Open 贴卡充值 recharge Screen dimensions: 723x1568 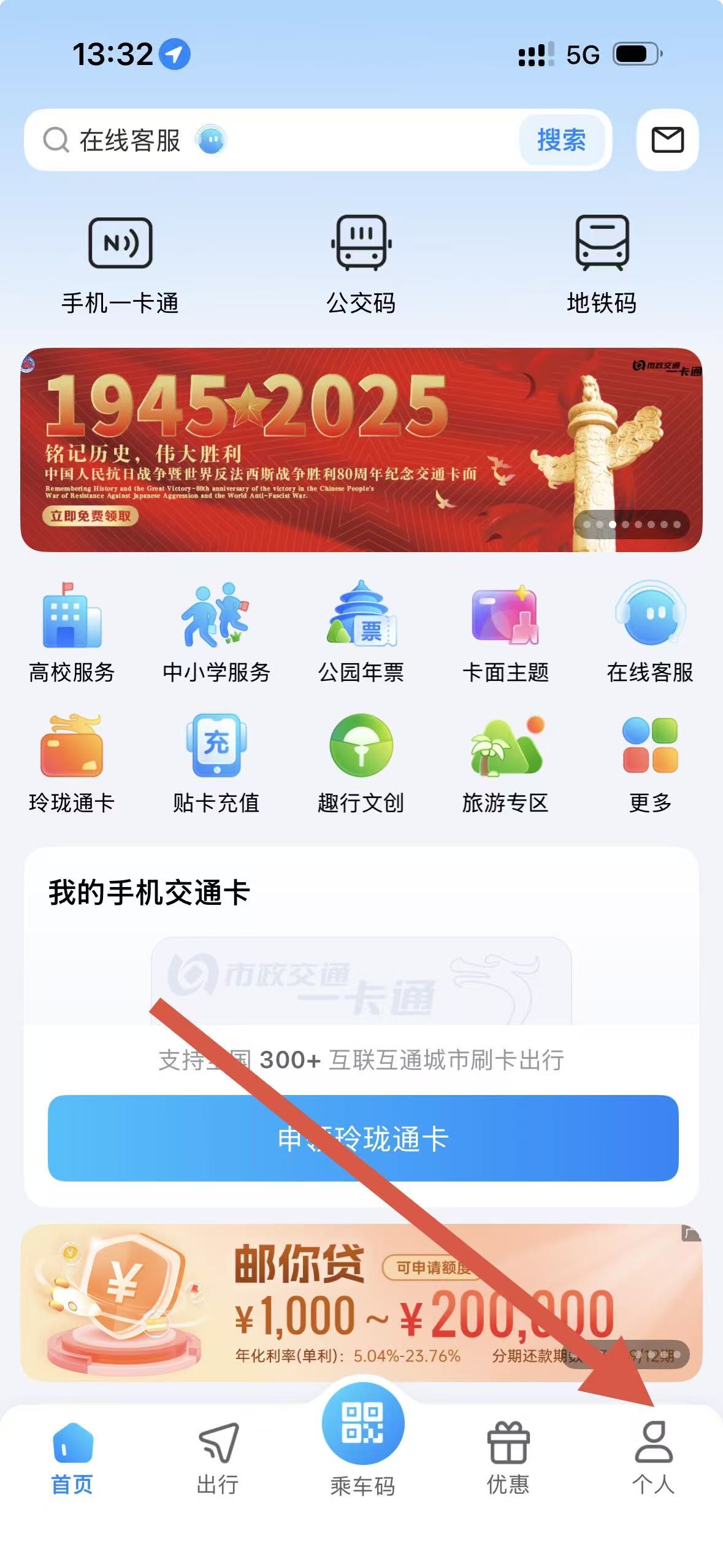click(x=216, y=763)
